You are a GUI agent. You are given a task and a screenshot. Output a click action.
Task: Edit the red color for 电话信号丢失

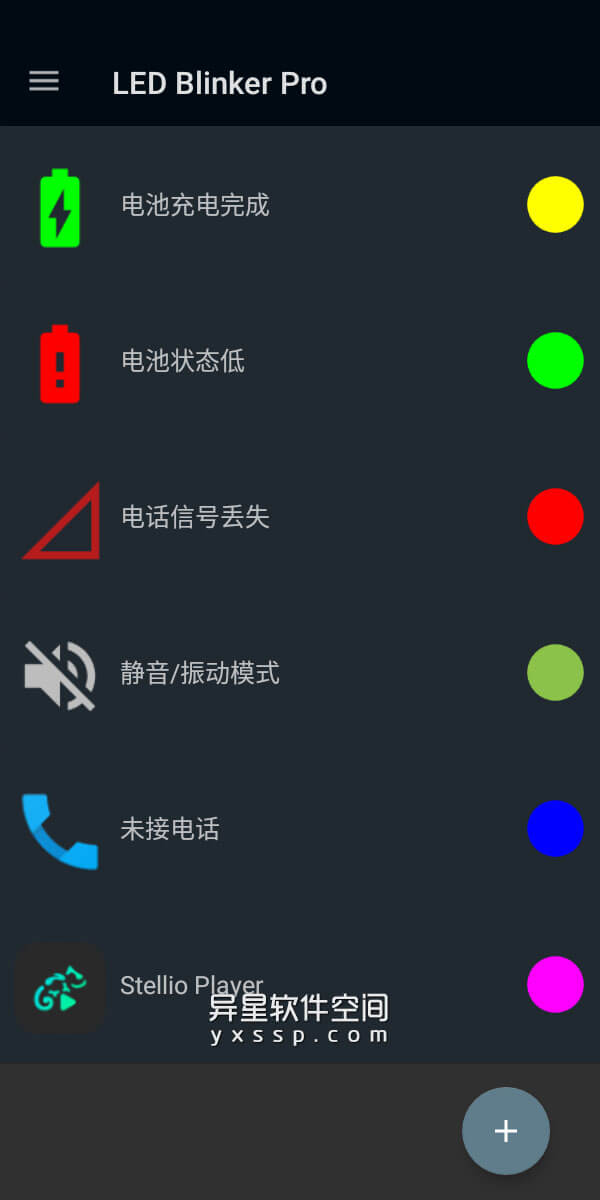point(555,517)
